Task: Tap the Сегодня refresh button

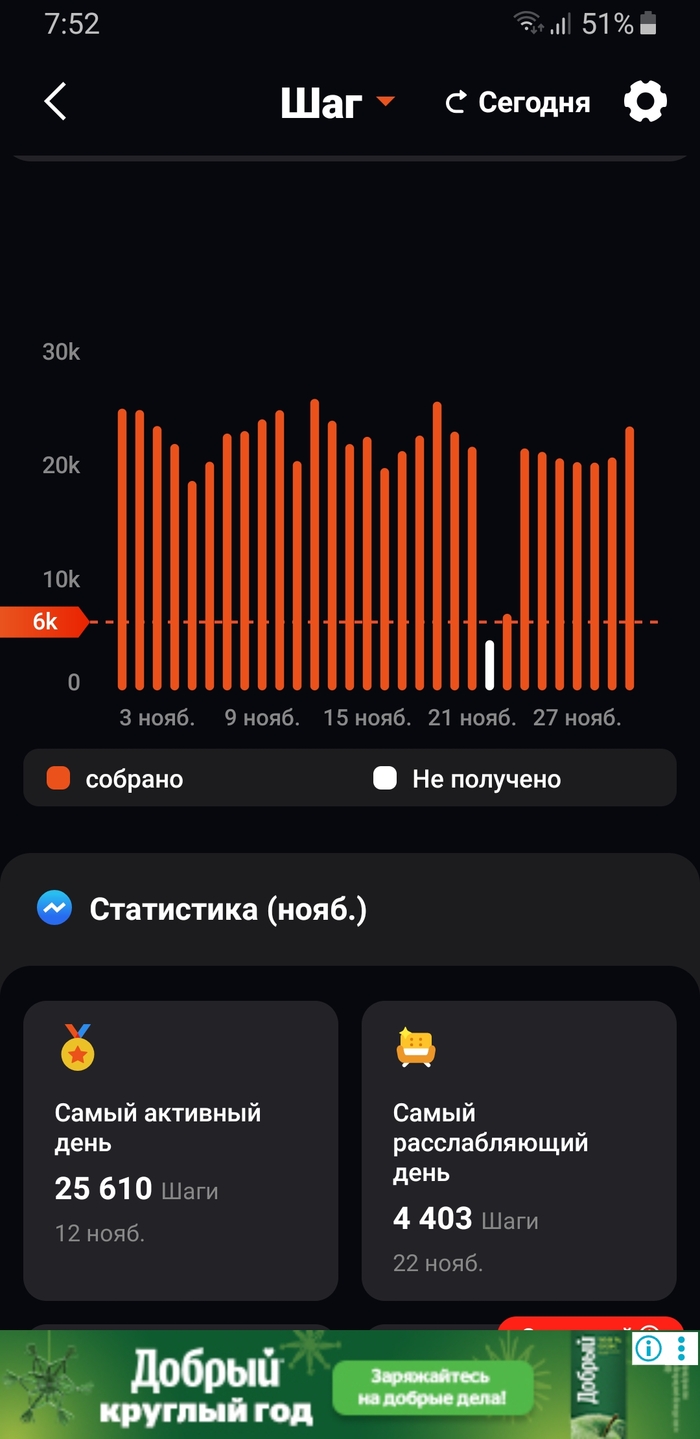Action: (518, 102)
